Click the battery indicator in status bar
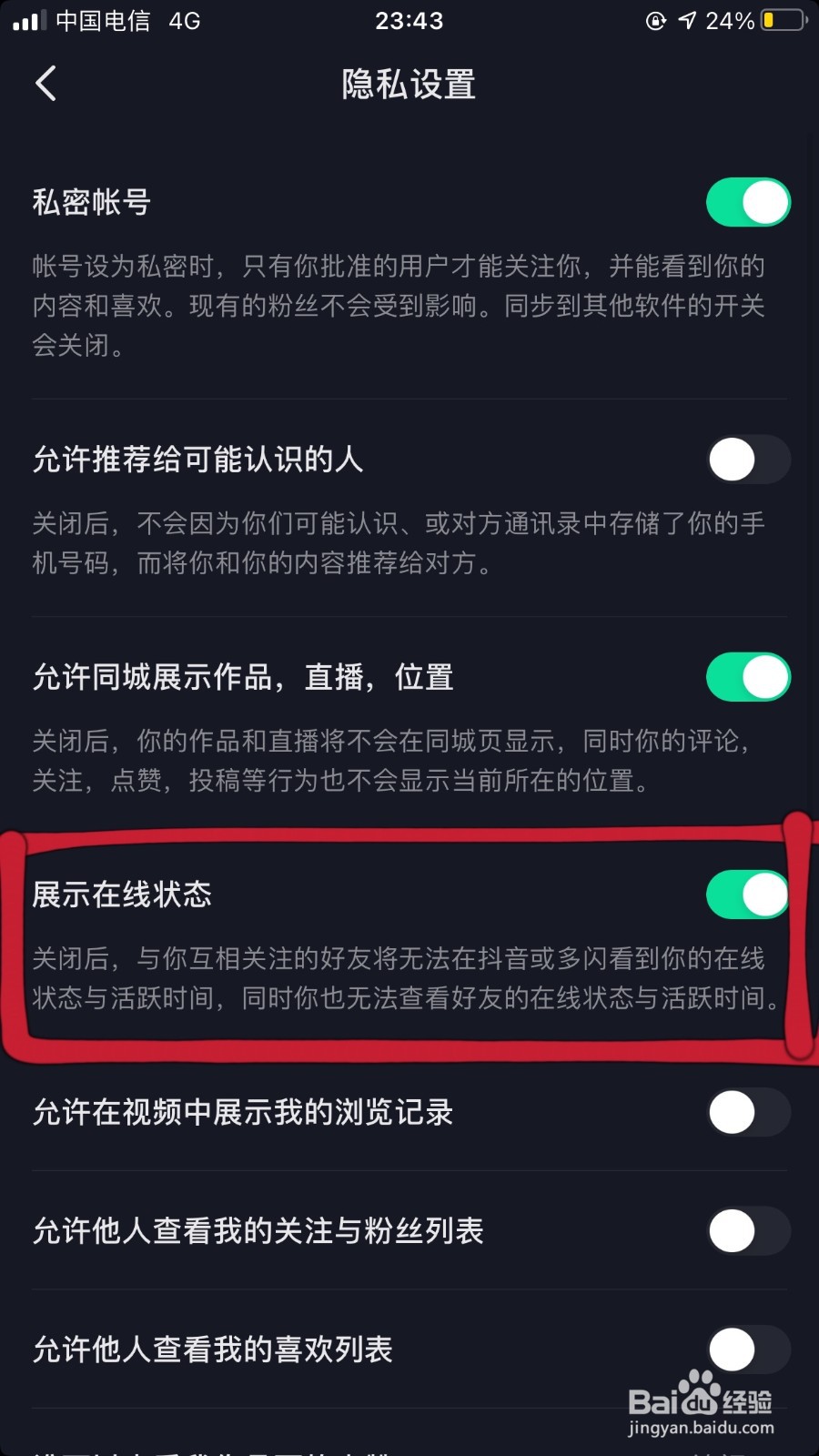The image size is (819, 1456). coord(778,18)
